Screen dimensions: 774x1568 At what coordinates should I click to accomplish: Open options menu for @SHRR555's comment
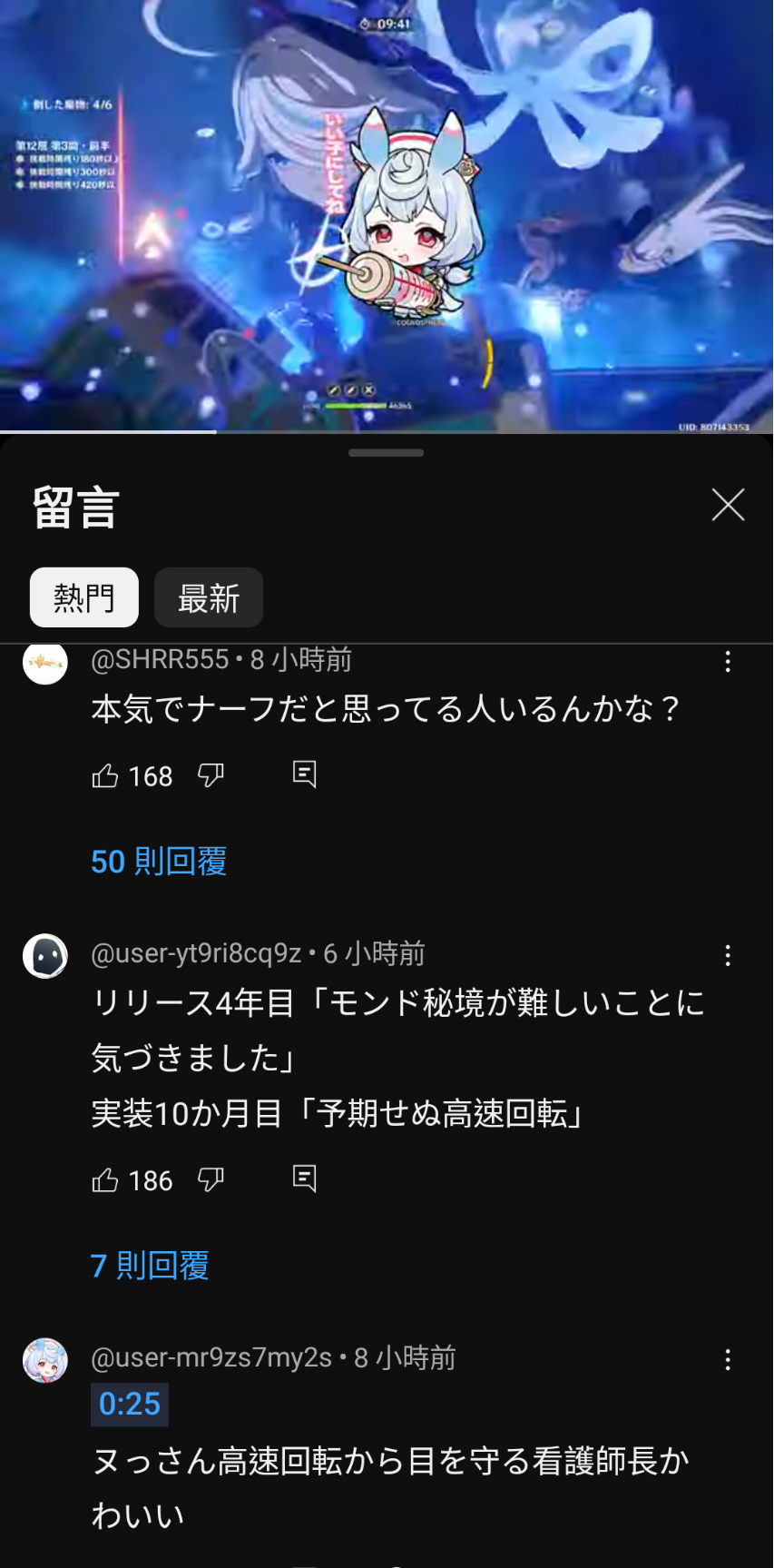tap(728, 662)
